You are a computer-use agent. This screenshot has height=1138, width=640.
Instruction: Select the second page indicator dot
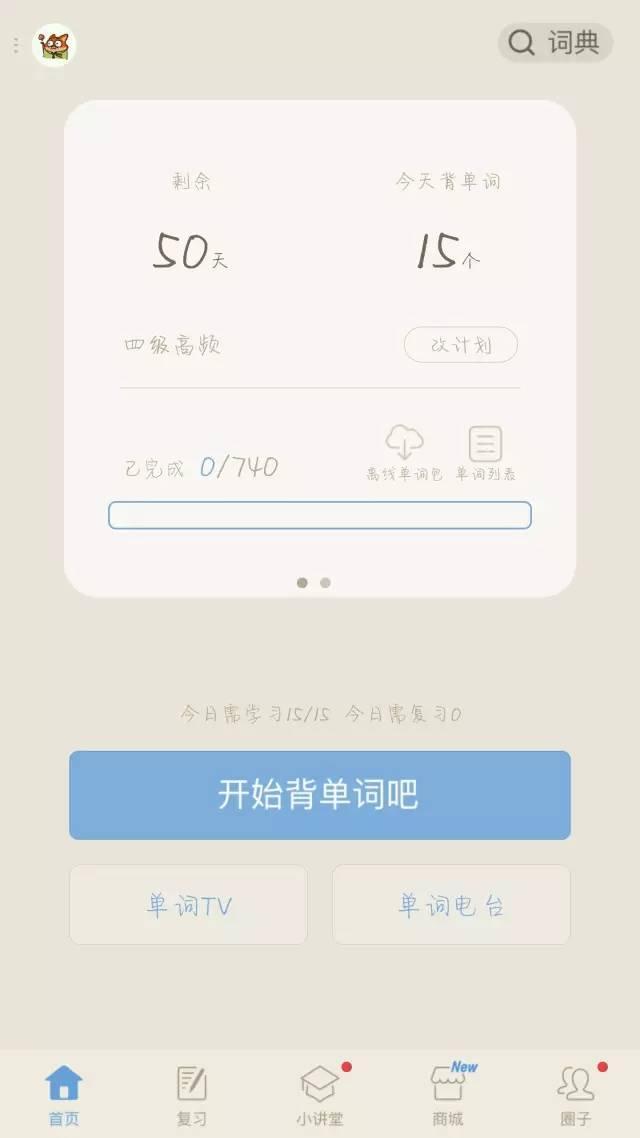[x=325, y=583]
